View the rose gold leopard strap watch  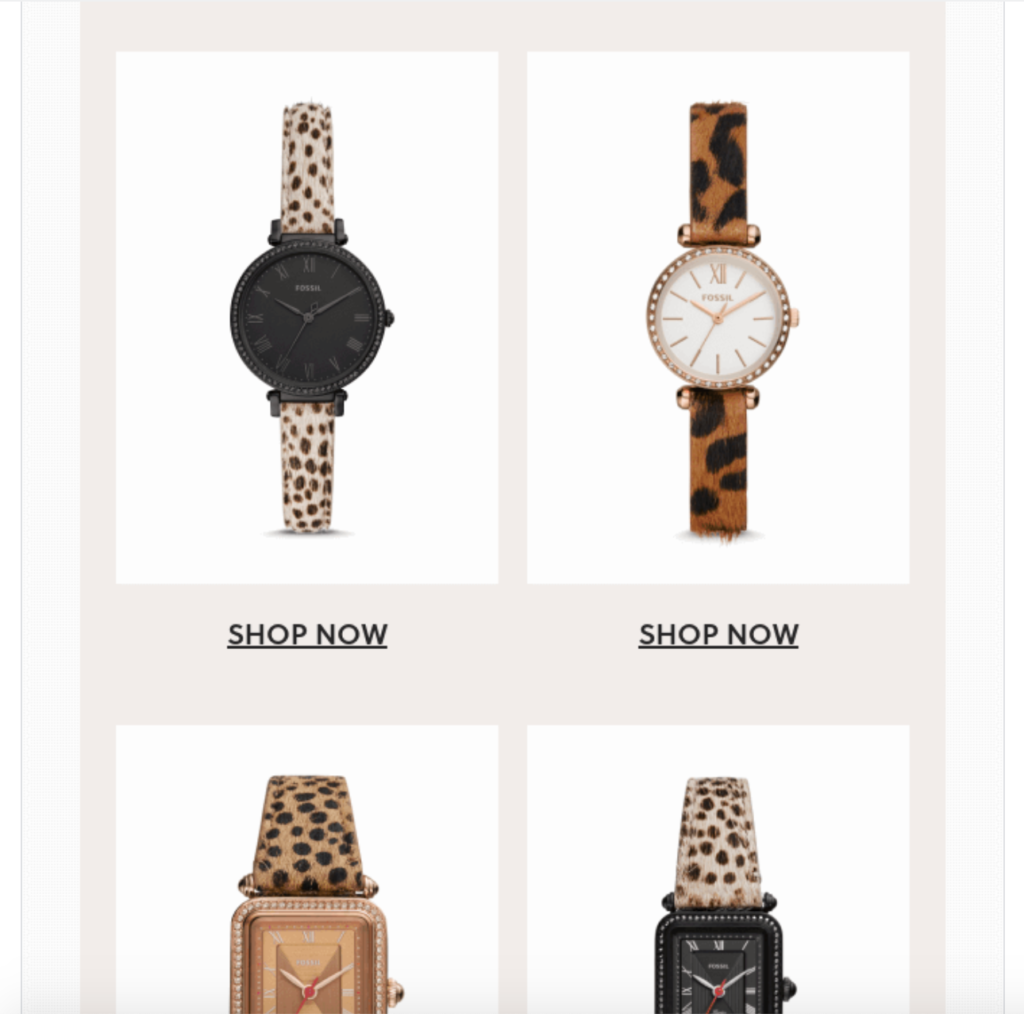(718, 318)
